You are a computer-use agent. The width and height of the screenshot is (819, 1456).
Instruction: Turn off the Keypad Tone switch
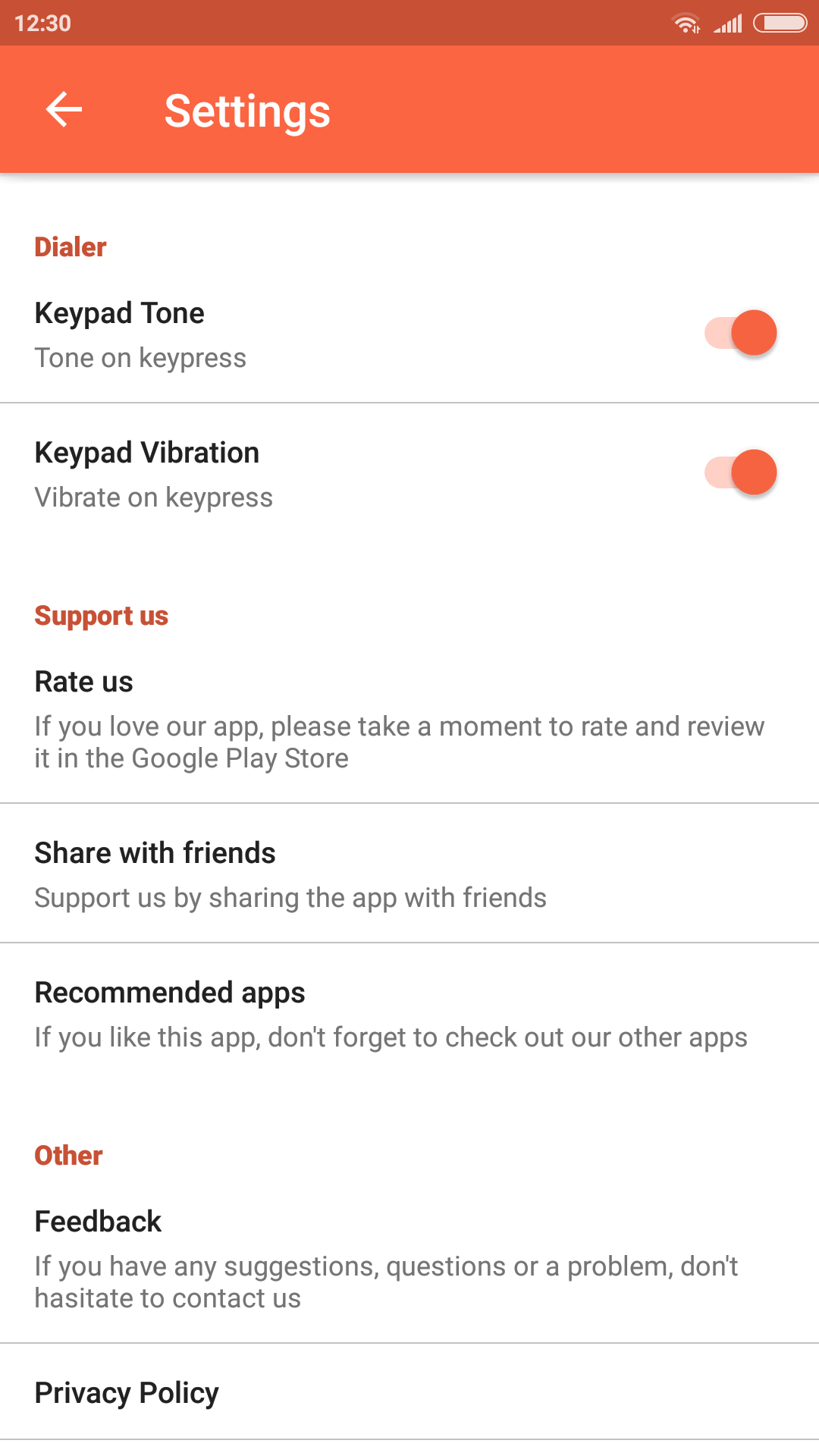pos(741,333)
